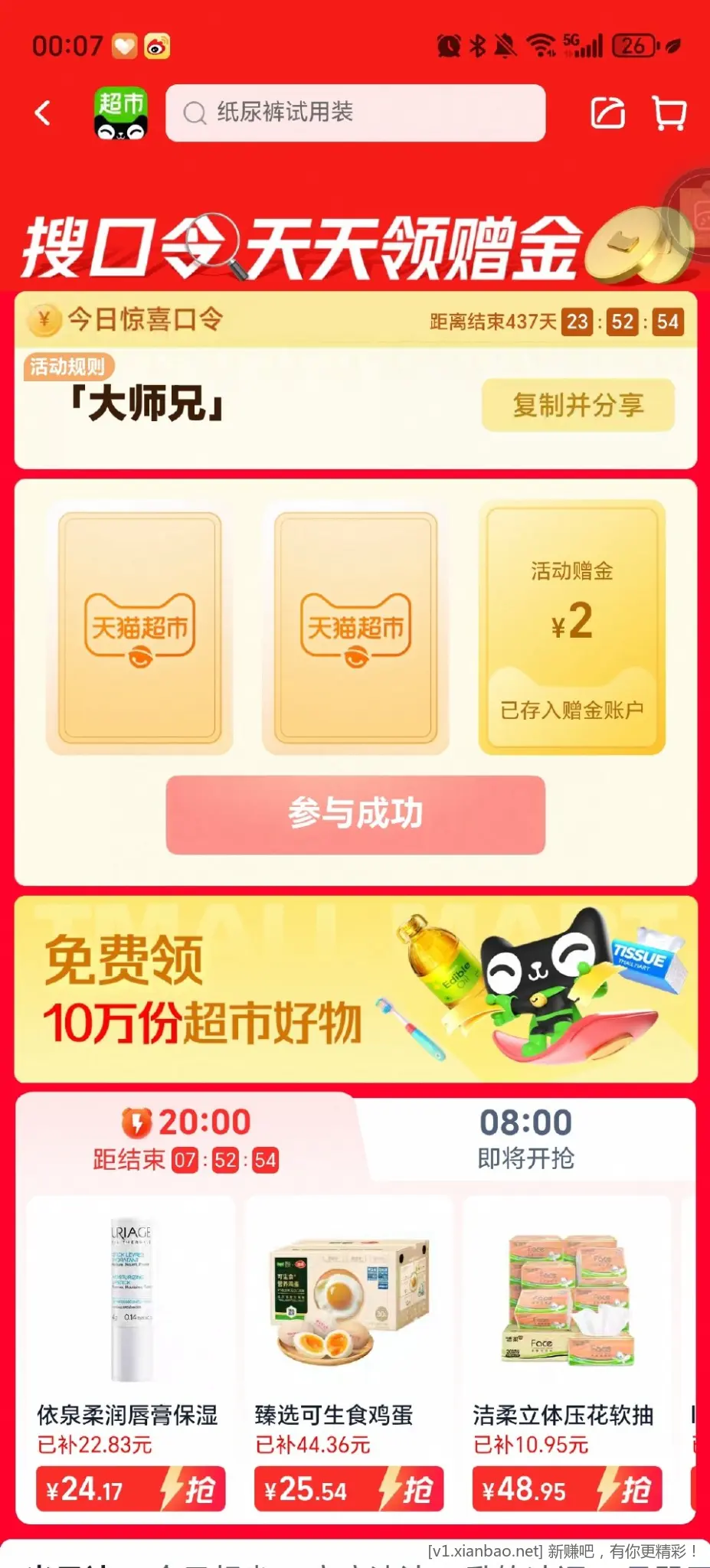Go back using the top-left arrow
Viewport: 710px width, 1568px height.
pyautogui.click(x=43, y=113)
